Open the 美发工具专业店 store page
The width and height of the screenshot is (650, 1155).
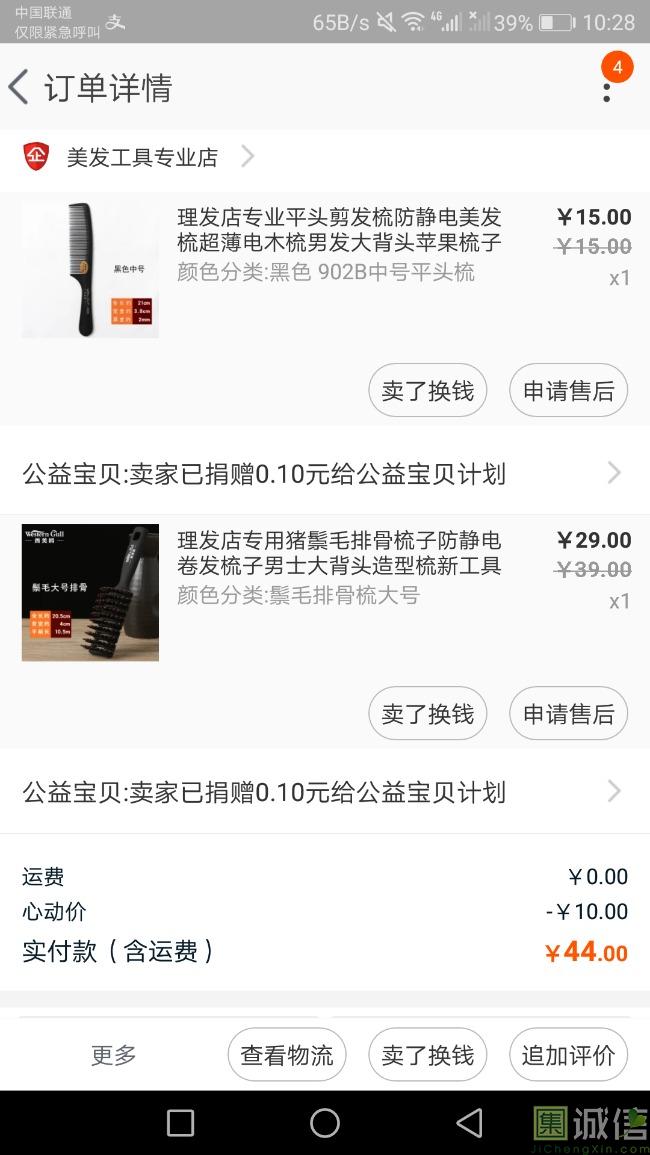pos(140,157)
